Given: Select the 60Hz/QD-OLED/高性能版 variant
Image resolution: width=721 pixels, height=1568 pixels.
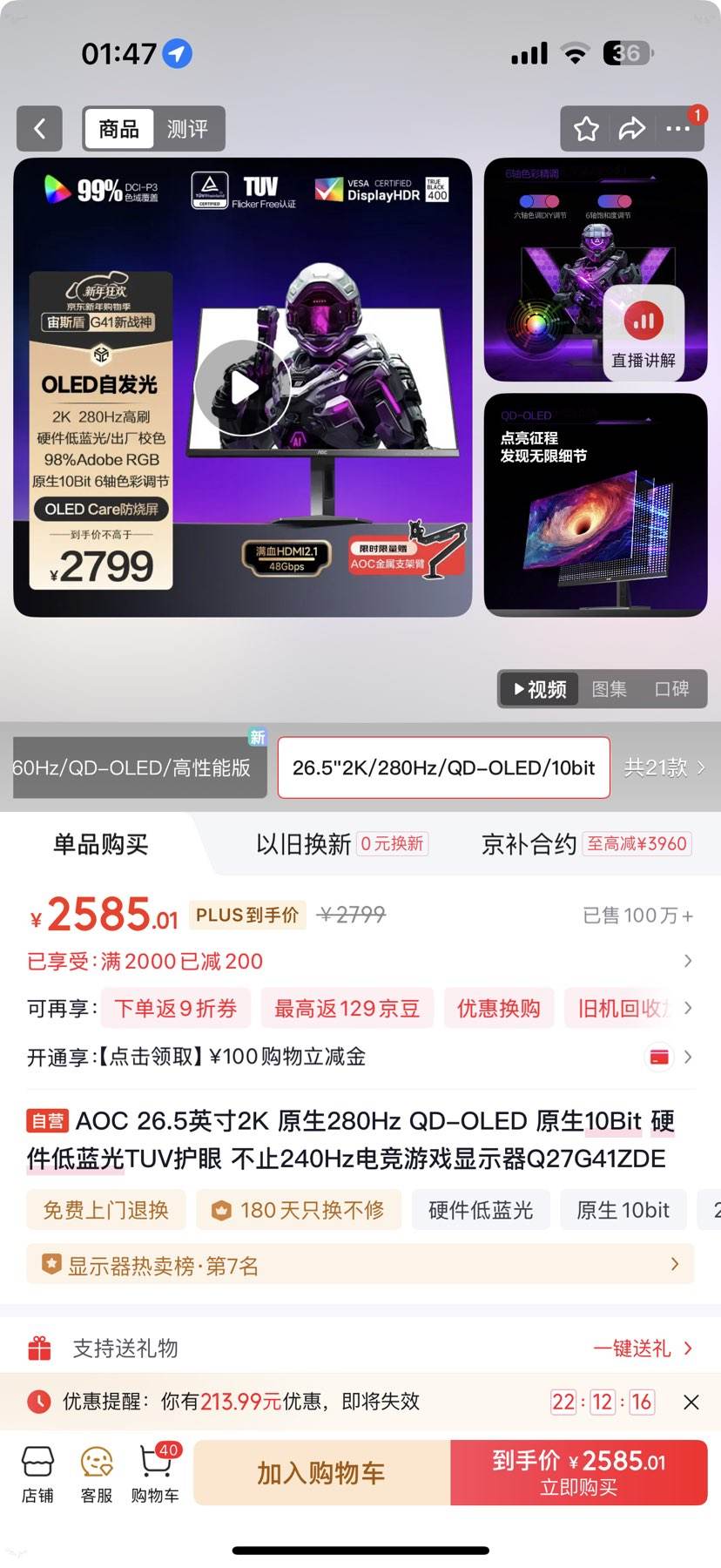Looking at the screenshot, I should [x=135, y=767].
